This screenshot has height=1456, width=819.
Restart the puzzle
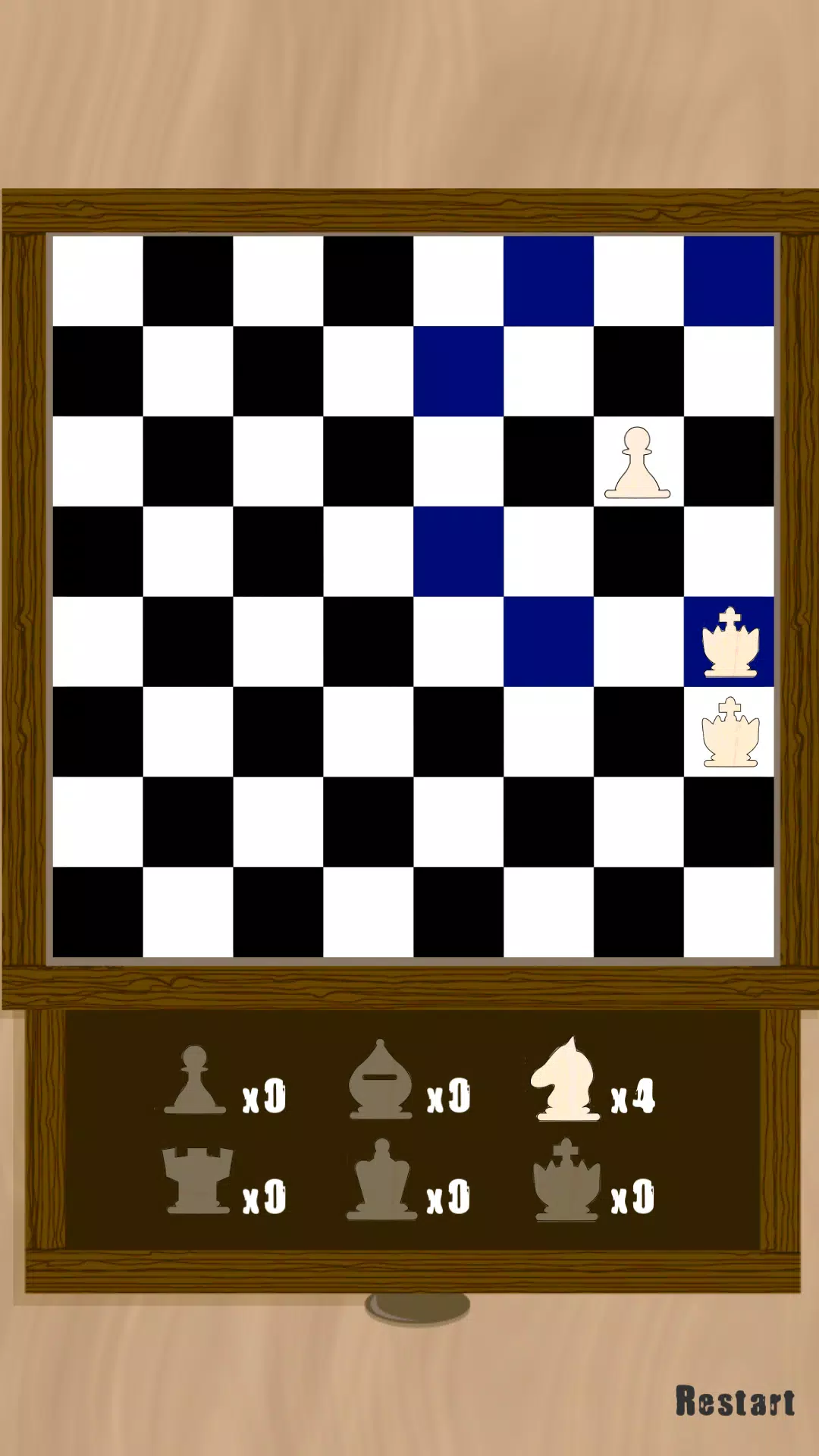[734, 1401]
